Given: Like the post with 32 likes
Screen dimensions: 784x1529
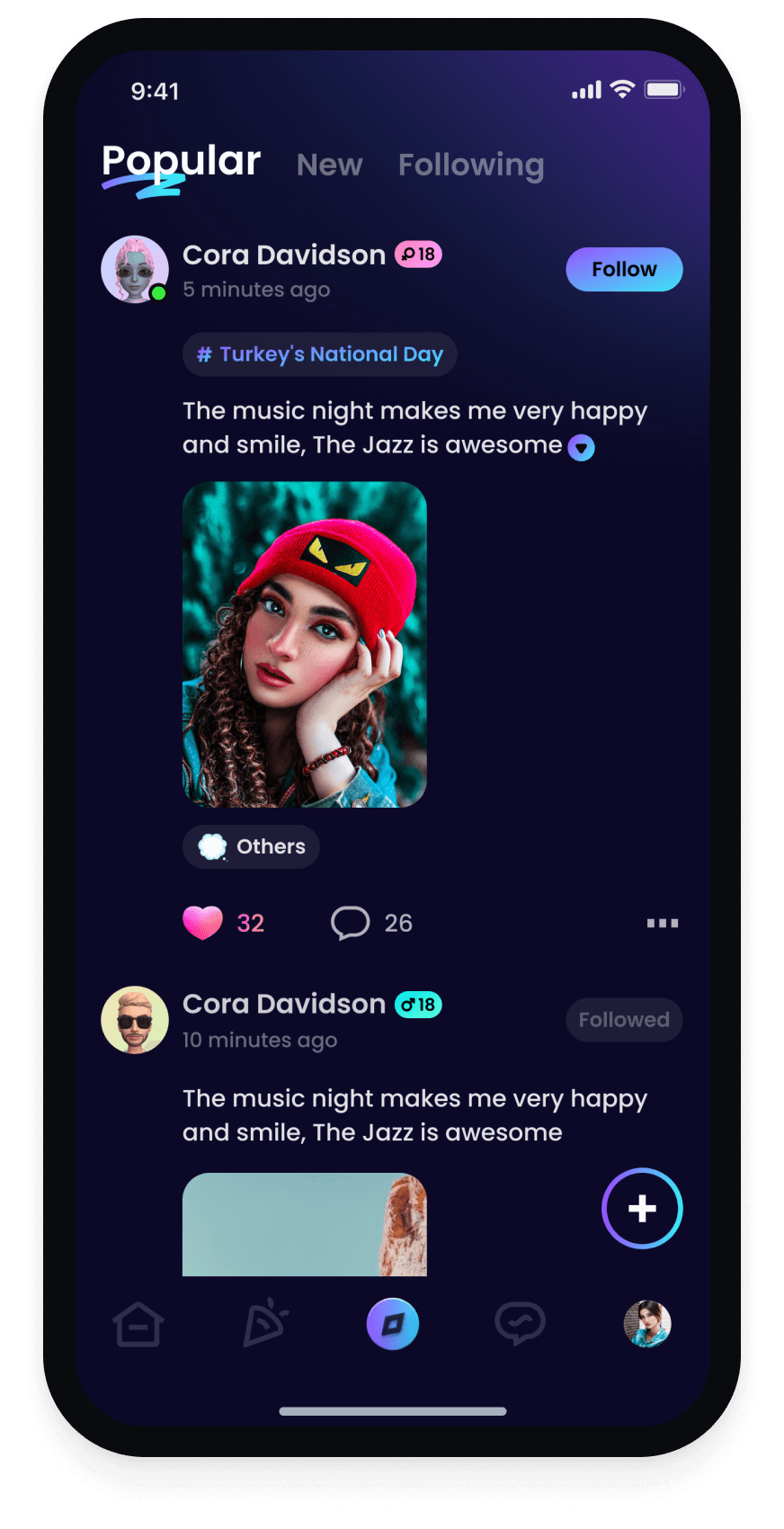Looking at the screenshot, I should pos(203,923).
